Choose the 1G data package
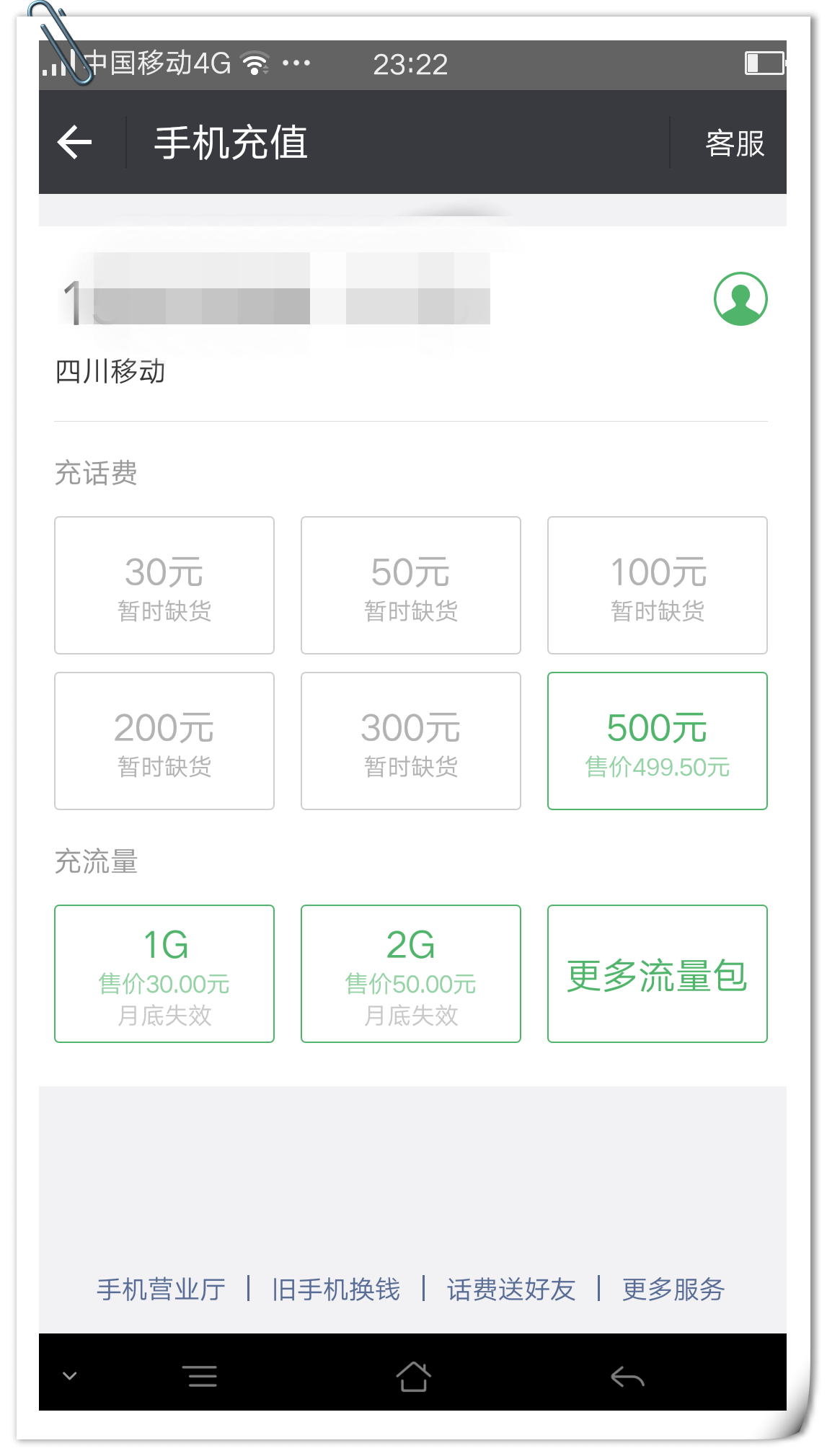827x1456 pixels. click(x=164, y=974)
